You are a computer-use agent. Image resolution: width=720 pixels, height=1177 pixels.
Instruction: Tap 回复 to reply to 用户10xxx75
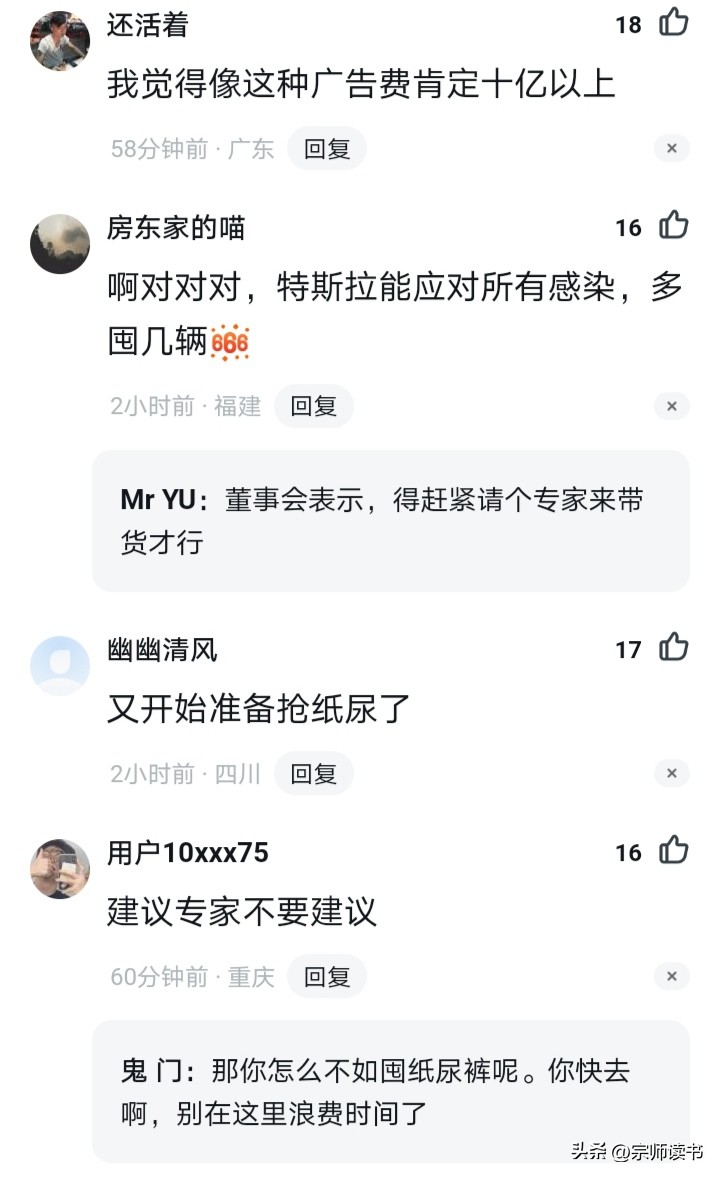tap(328, 976)
